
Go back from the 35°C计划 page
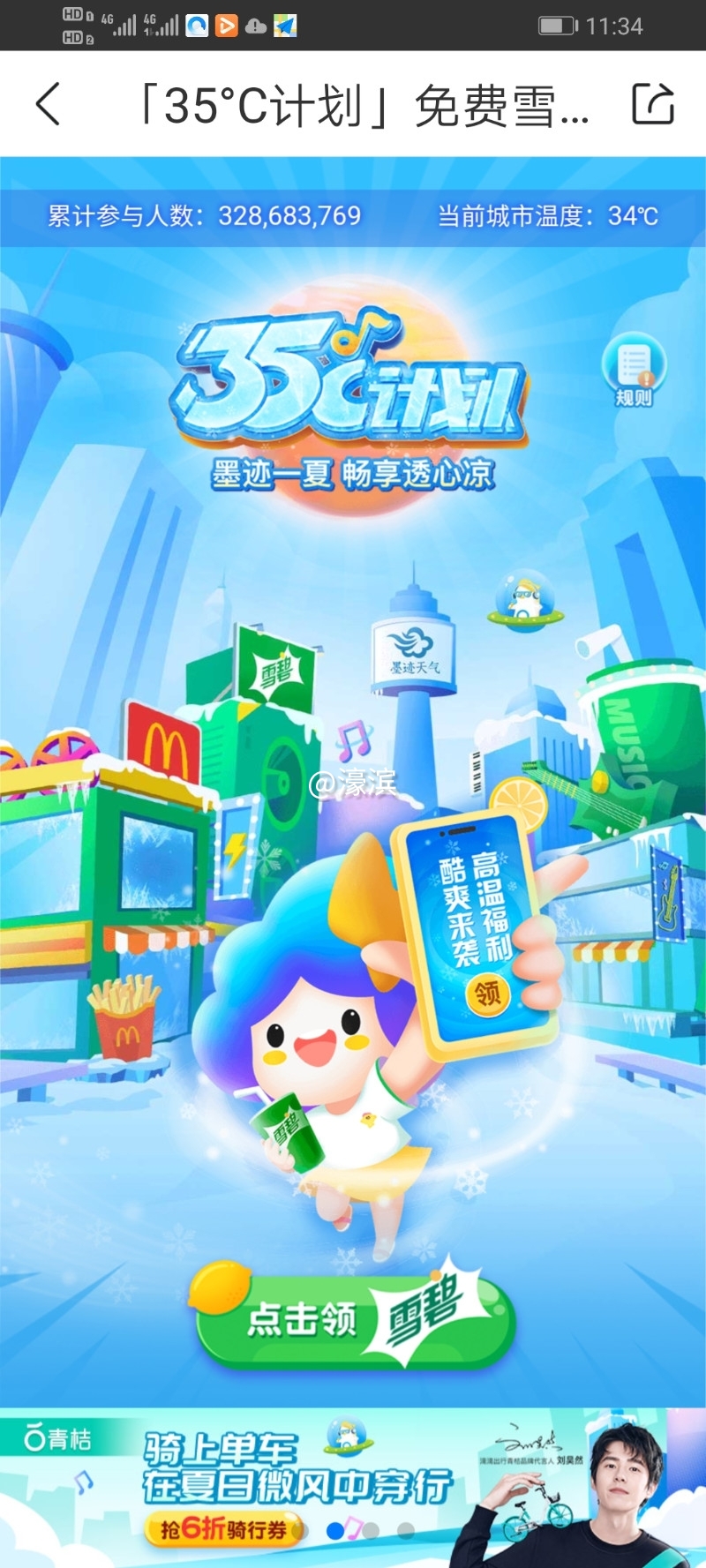click(x=49, y=104)
